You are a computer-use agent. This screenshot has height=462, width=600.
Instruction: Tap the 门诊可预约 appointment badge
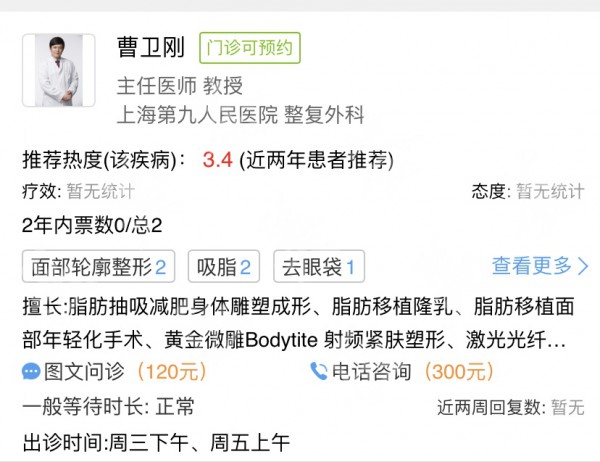pyautogui.click(x=249, y=47)
